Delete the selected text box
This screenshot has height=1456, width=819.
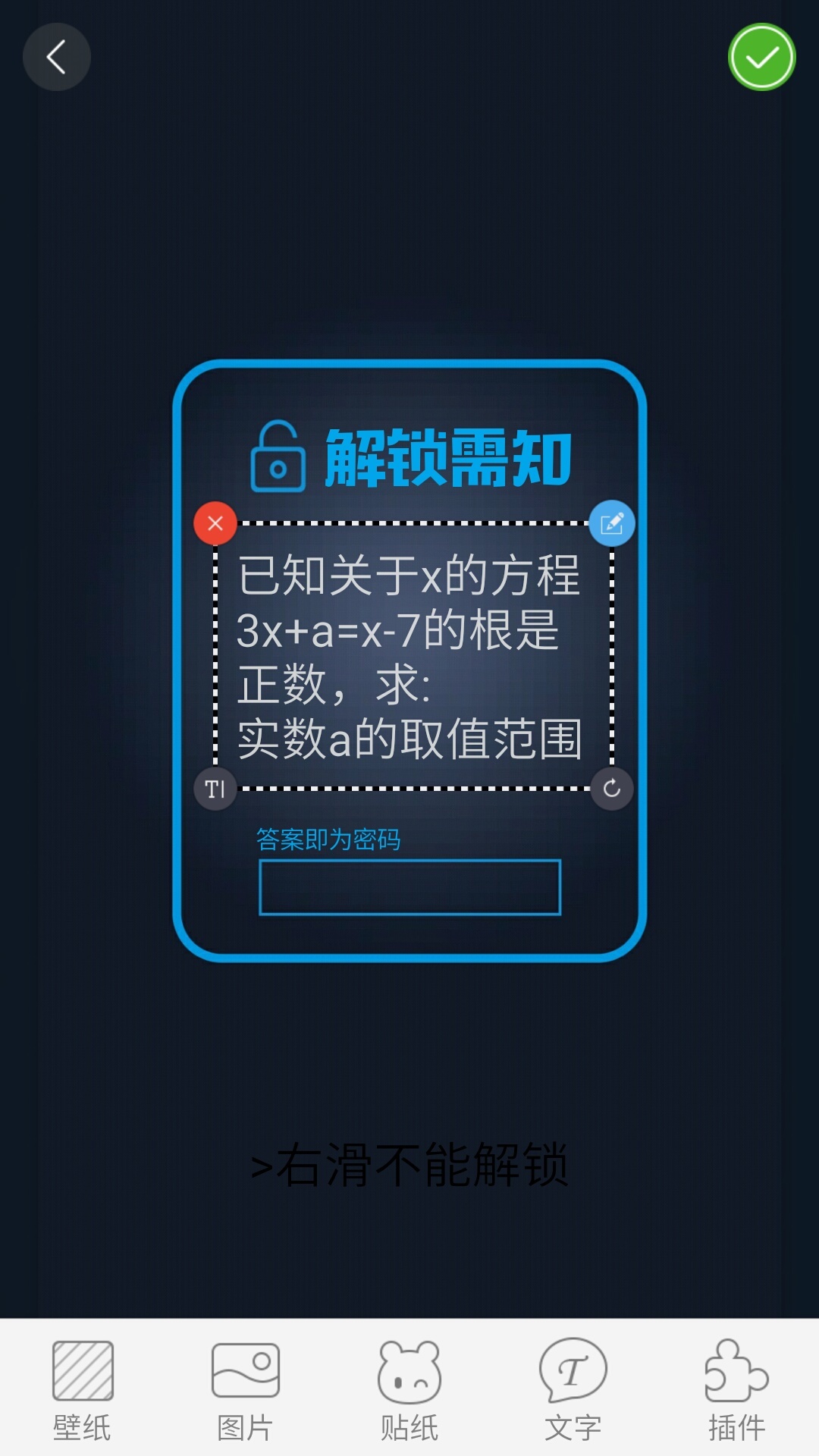(215, 523)
